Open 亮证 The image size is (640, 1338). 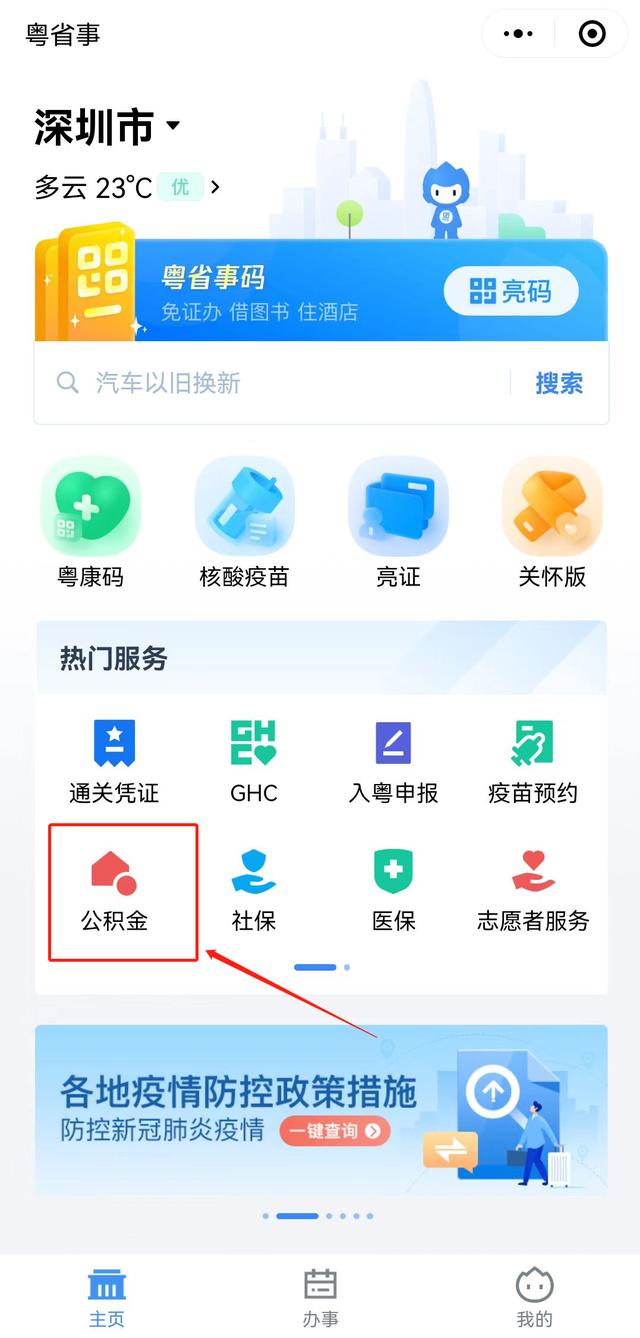tap(398, 521)
